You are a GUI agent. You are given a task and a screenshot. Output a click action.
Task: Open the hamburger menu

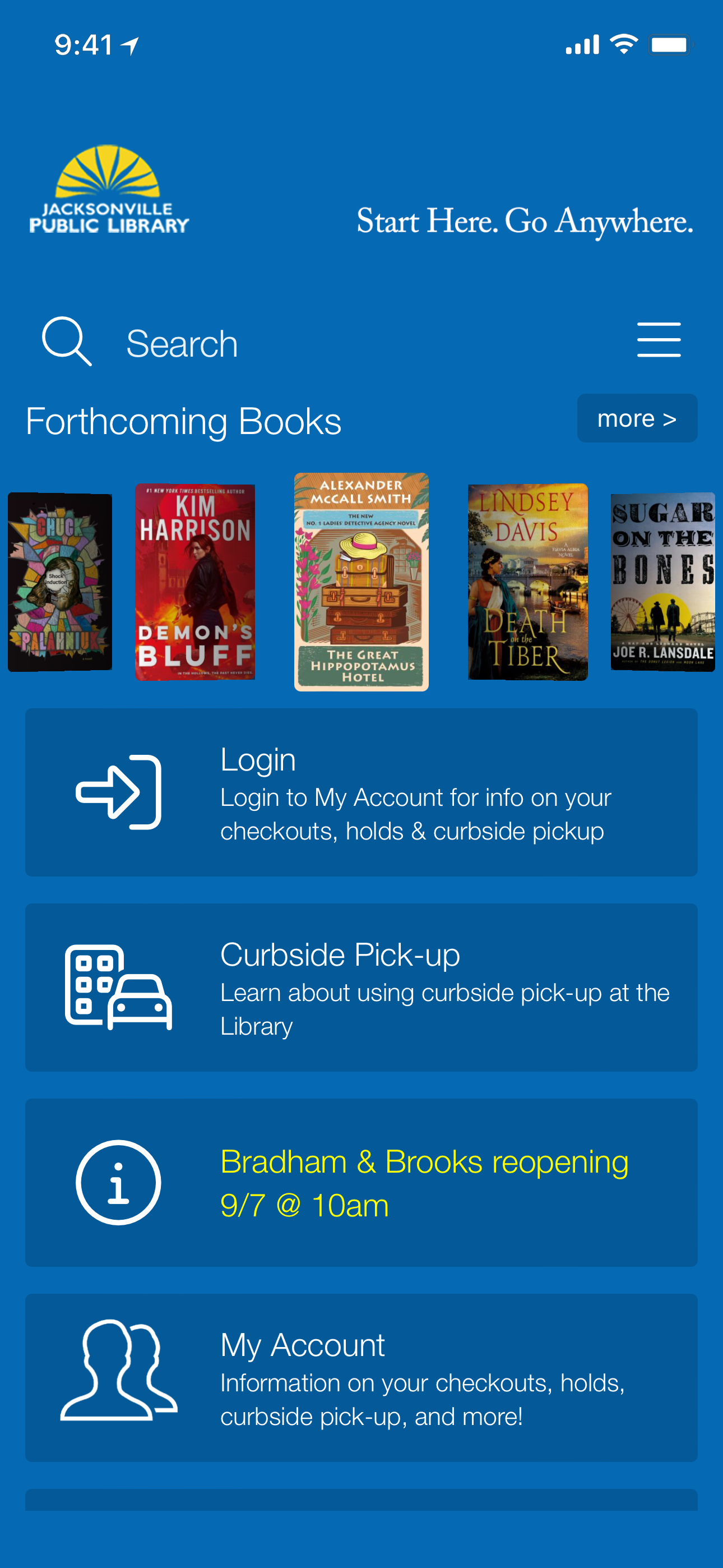pos(659,340)
